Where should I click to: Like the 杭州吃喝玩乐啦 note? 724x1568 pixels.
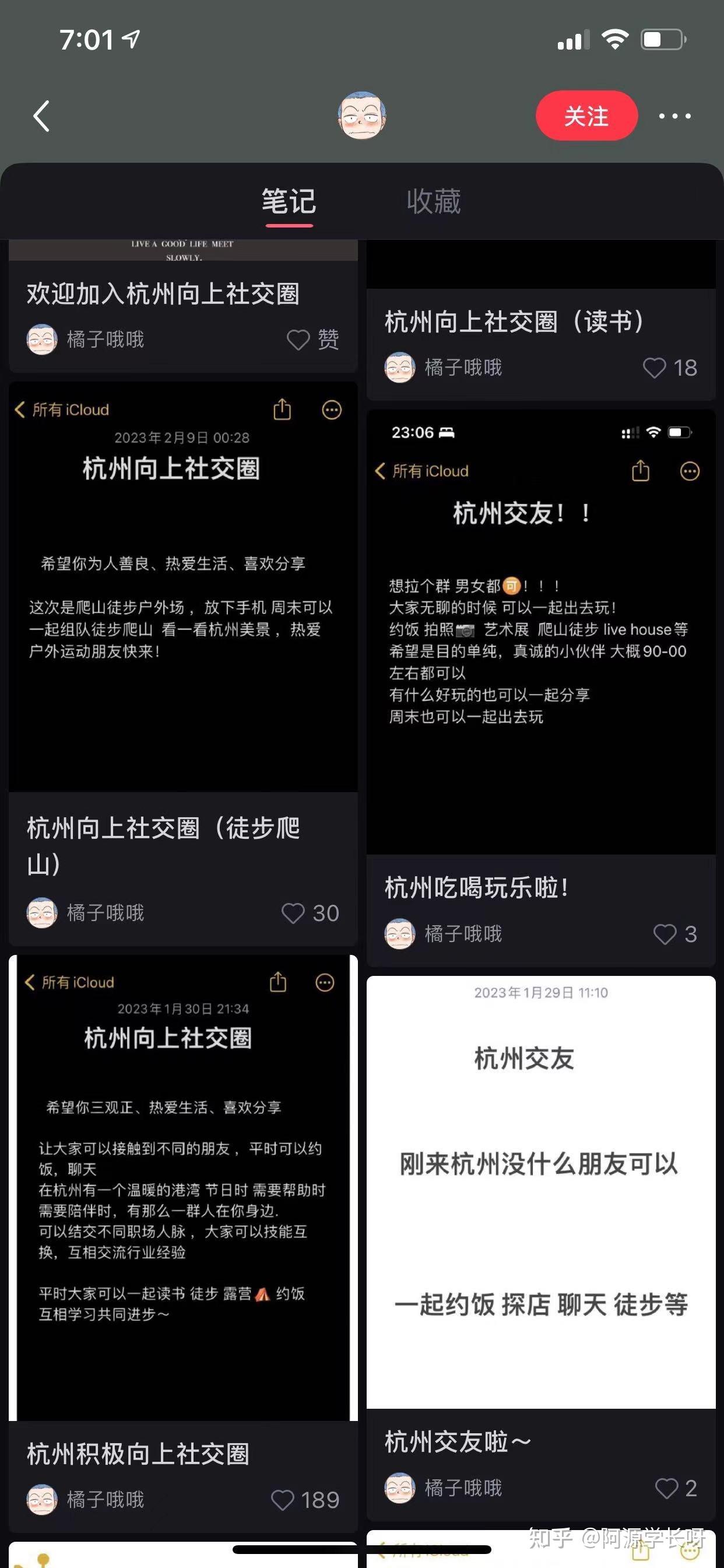665,935
